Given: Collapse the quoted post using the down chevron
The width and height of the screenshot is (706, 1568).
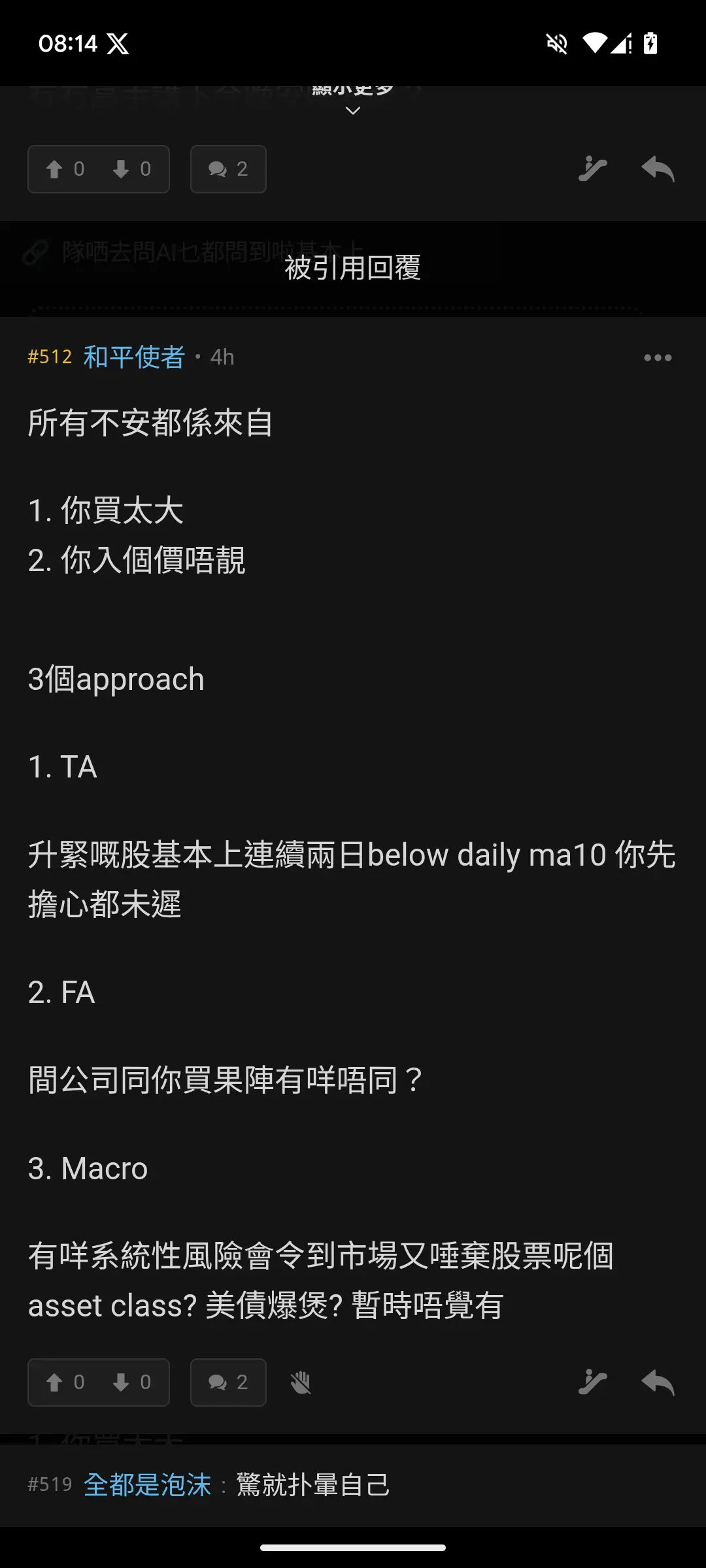Looking at the screenshot, I should (x=353, y=110).
